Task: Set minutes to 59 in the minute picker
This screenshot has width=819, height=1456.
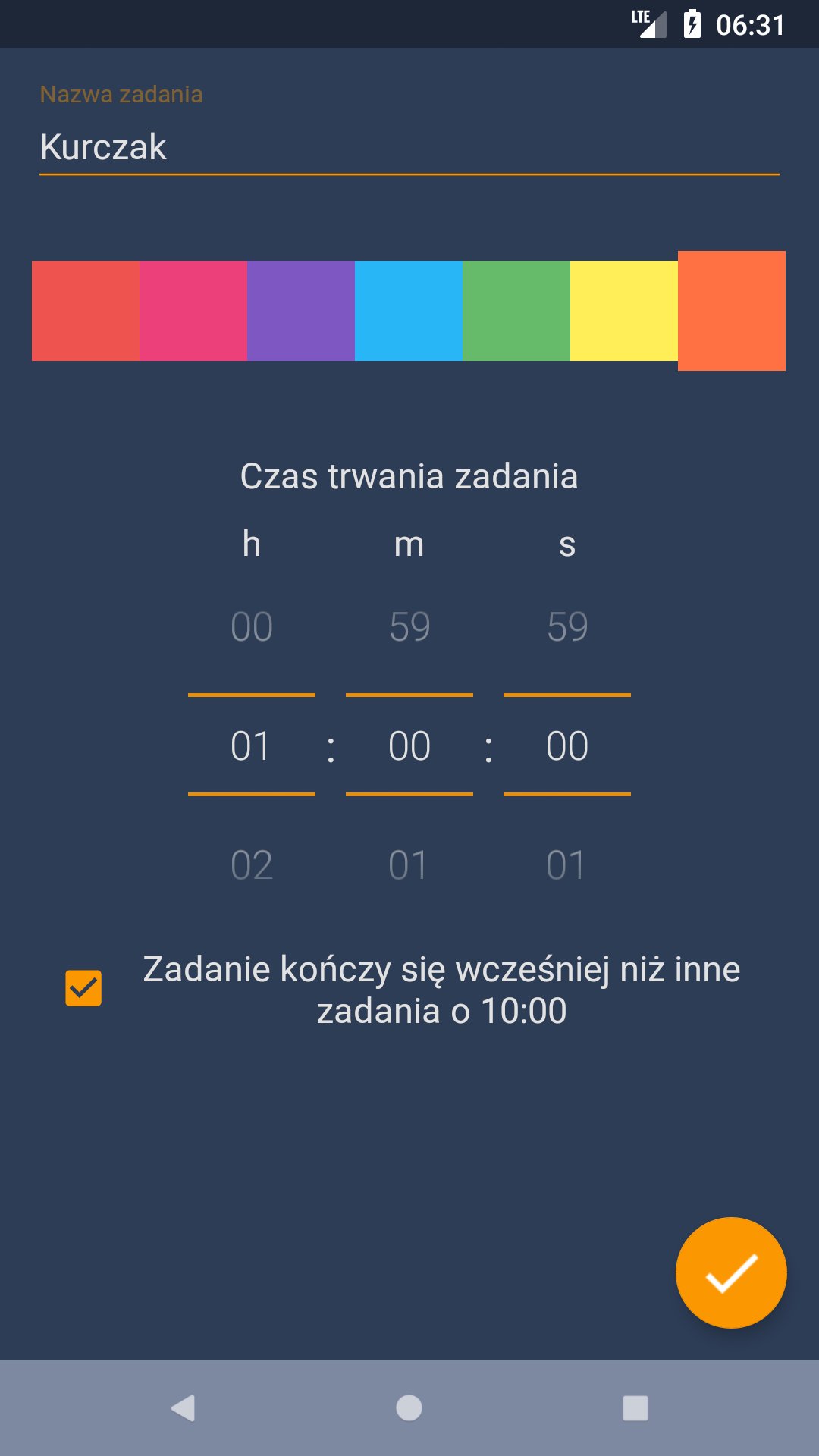Action: [409, 625]
